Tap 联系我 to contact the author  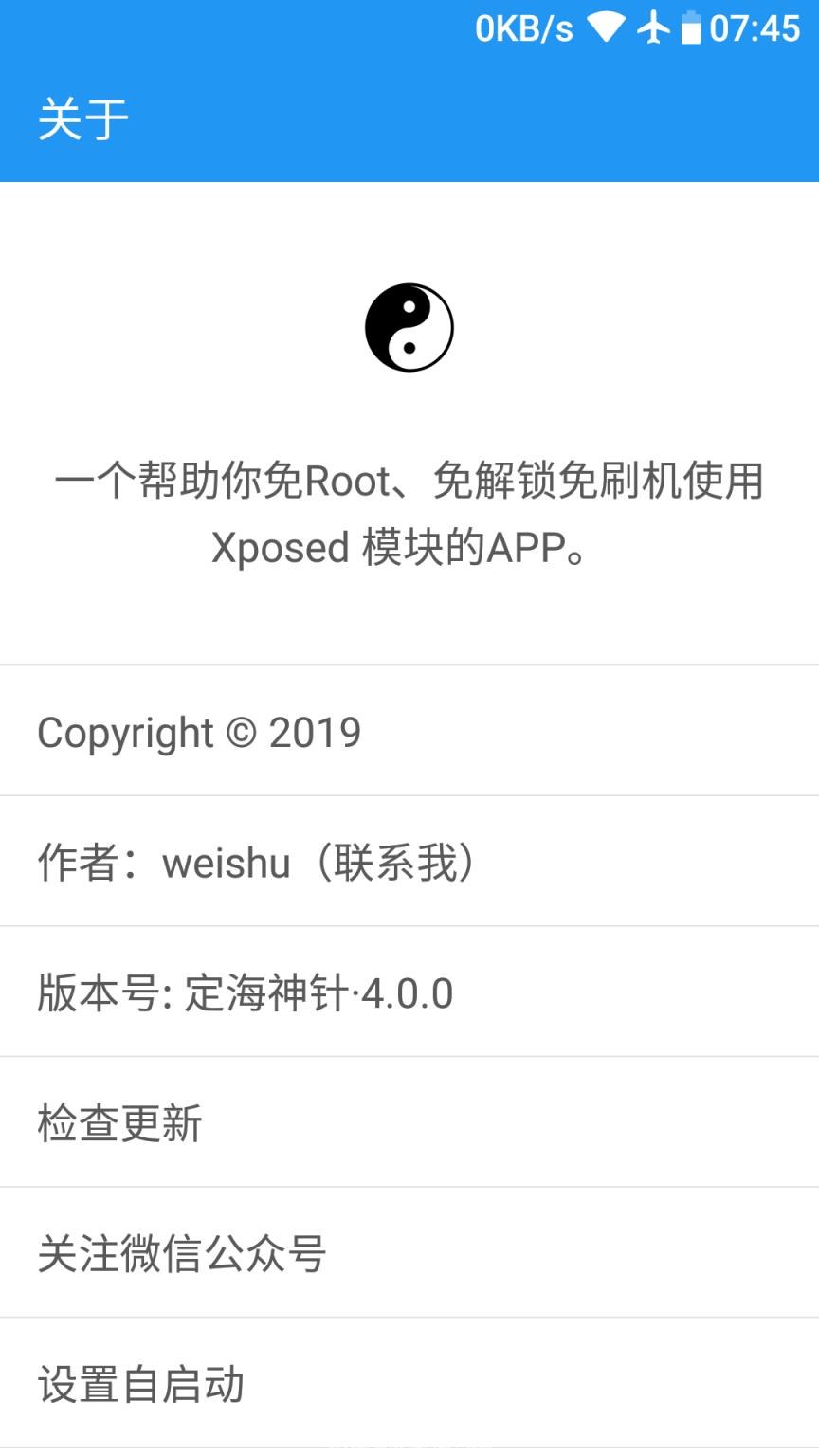click(x=391, y=861)
